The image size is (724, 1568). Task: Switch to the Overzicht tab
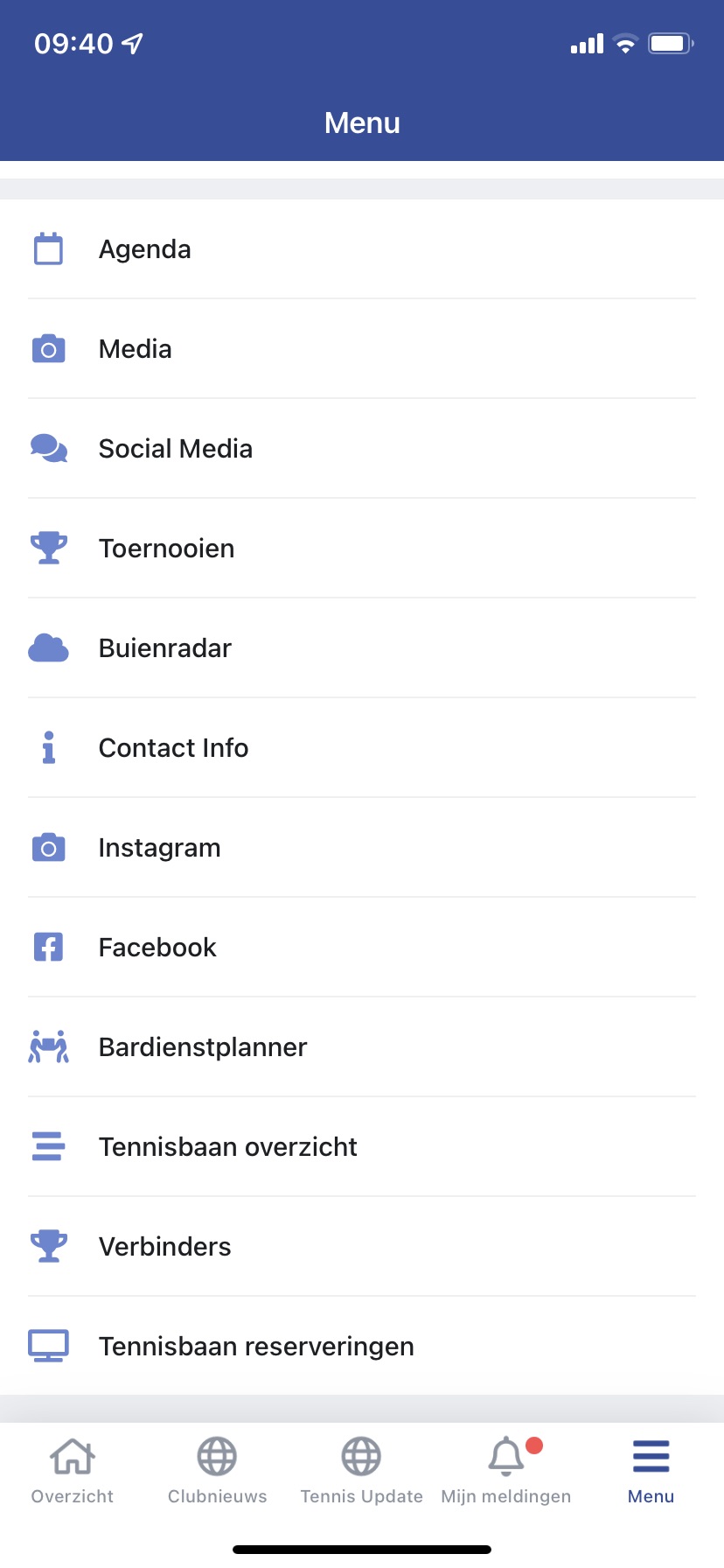coord(73,1471)
